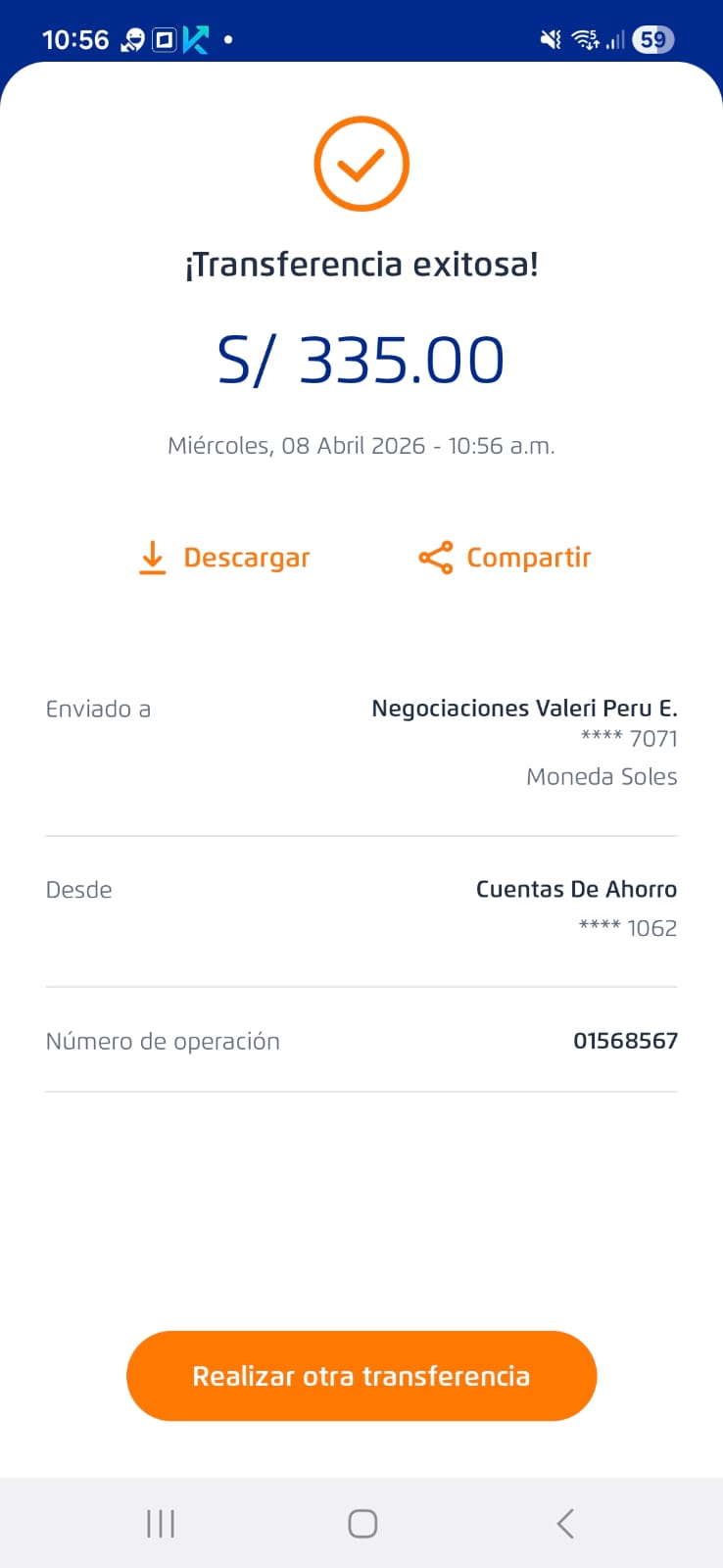Viewport: 723px width, 1568px height.
Task: Tap Realizar otra transferencia button
Action: pyautogui.click(x=361, y=1376)
